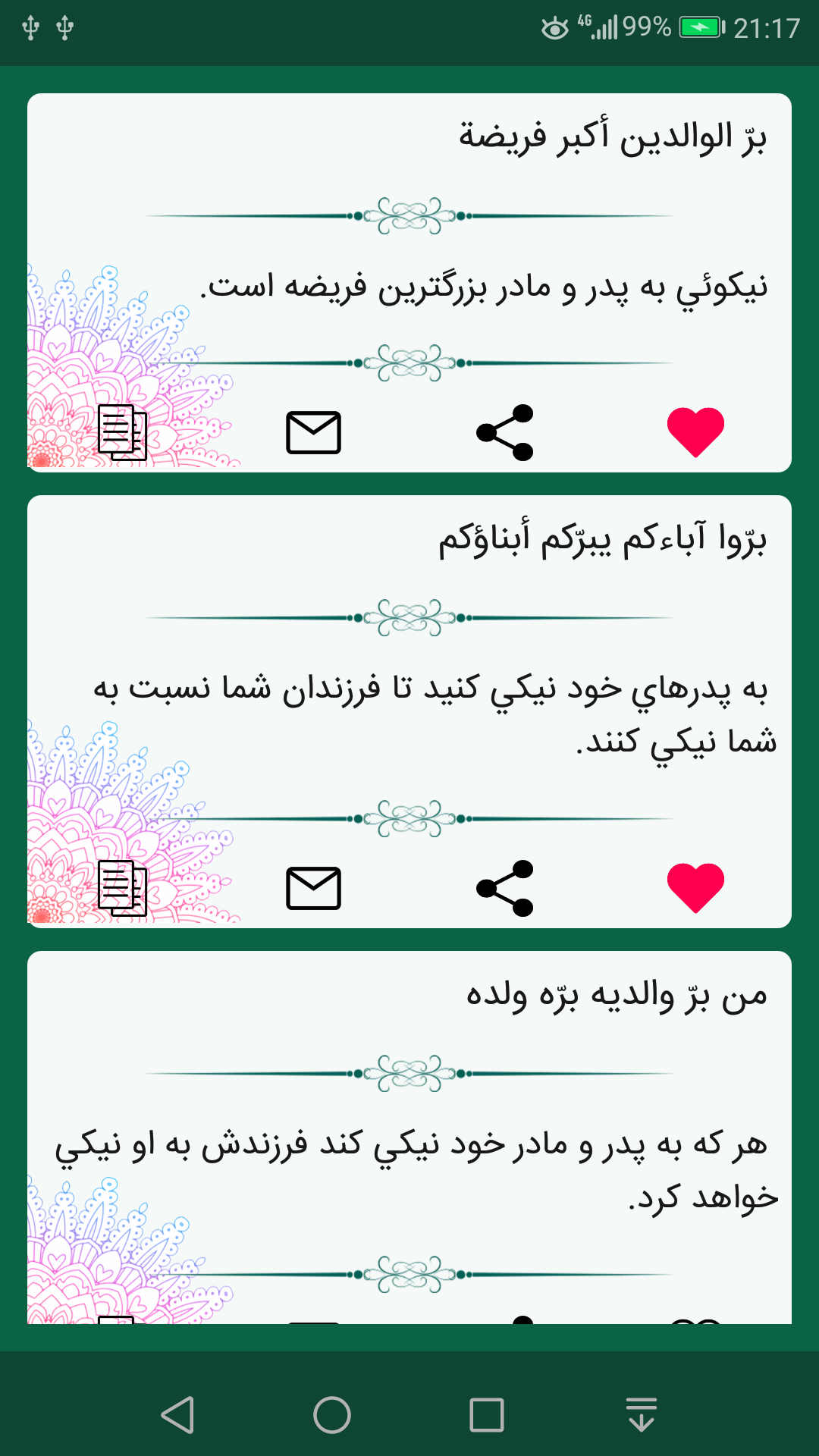Tap envelope icon on 'برّوا آباءكم يبرّكم أبناؤكم'

click(x=313, y=888)
